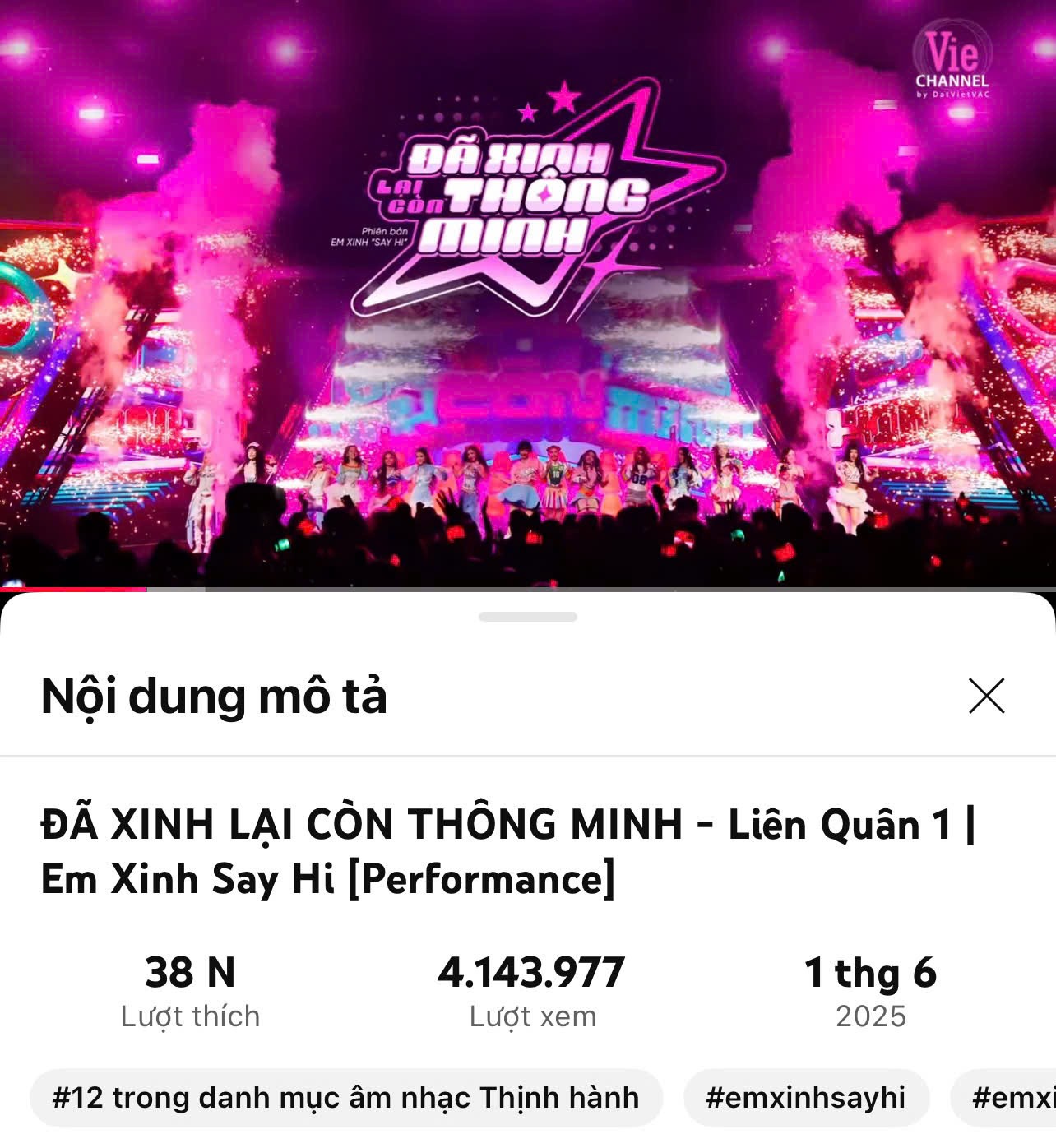
Task: Tap the video player to show controls
Action: point(526,329)
